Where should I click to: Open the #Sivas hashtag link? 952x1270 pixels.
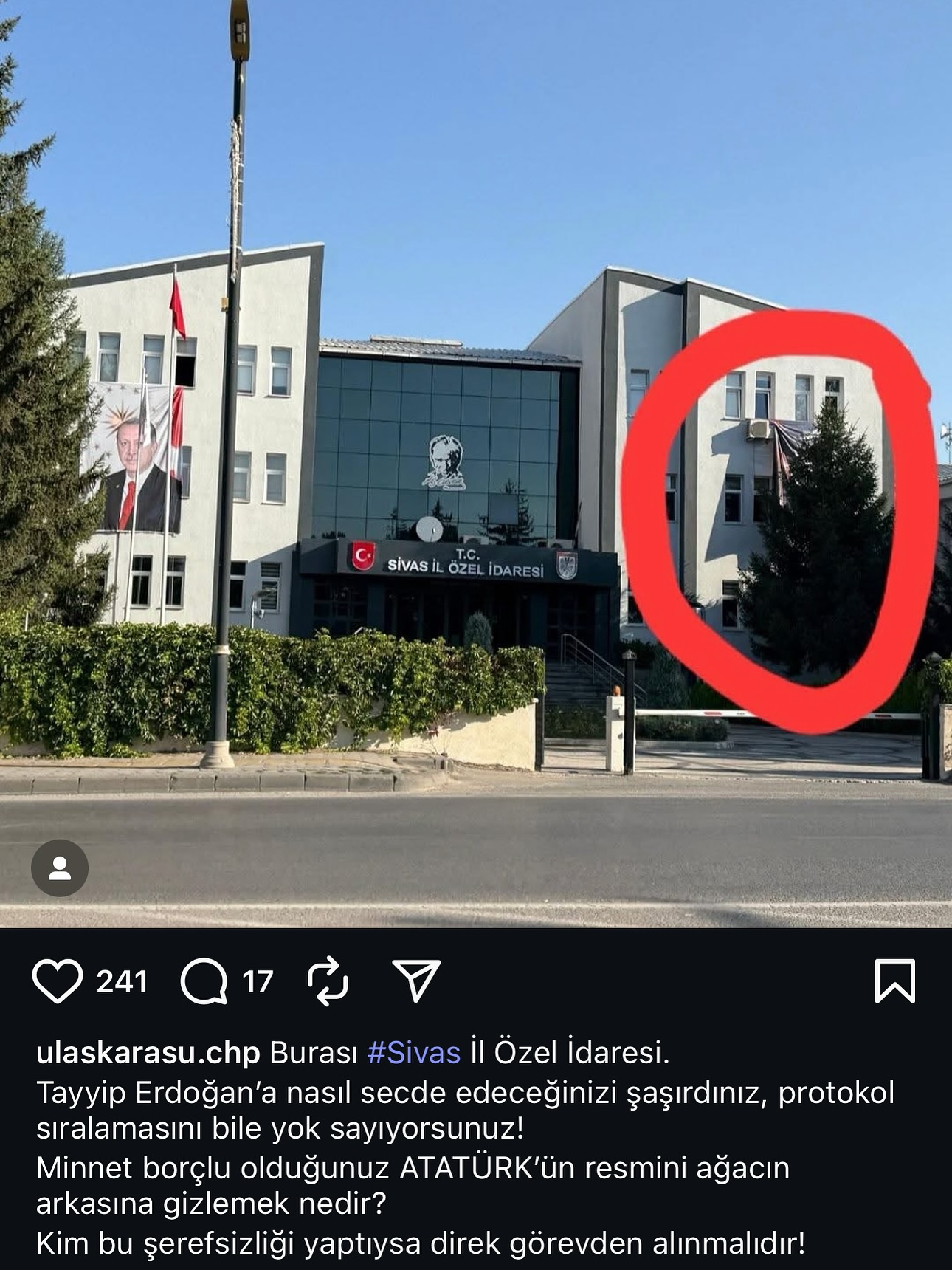coord(413,1052)
